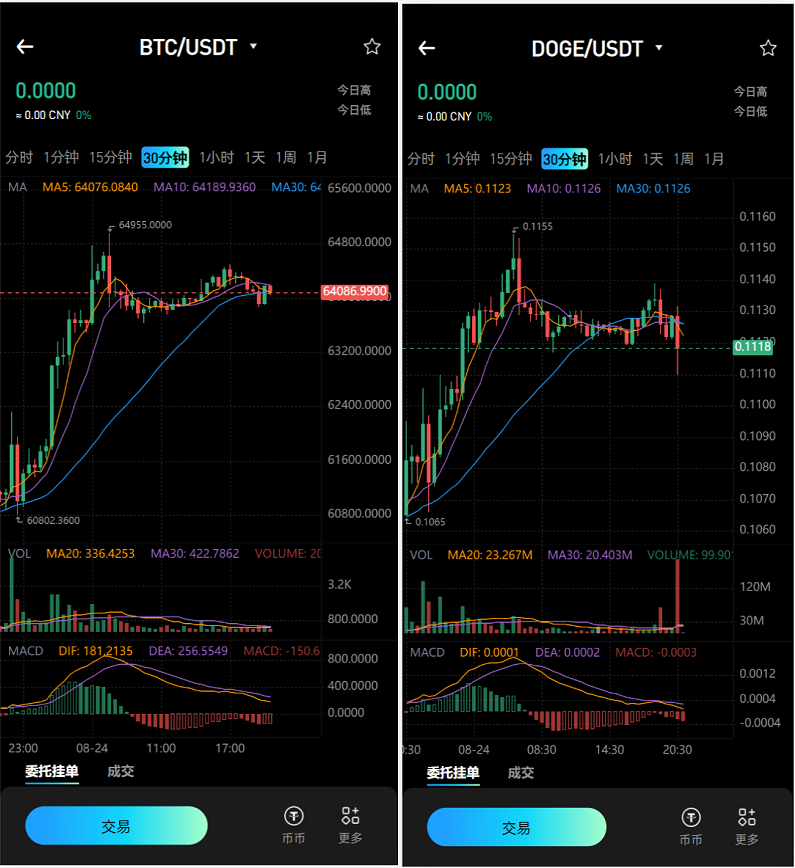This screenshot has width=795, height=868.
Task: Select 1周 timeframe on DOGE chart
Action: pyautogui.click(x=683, y=157)
